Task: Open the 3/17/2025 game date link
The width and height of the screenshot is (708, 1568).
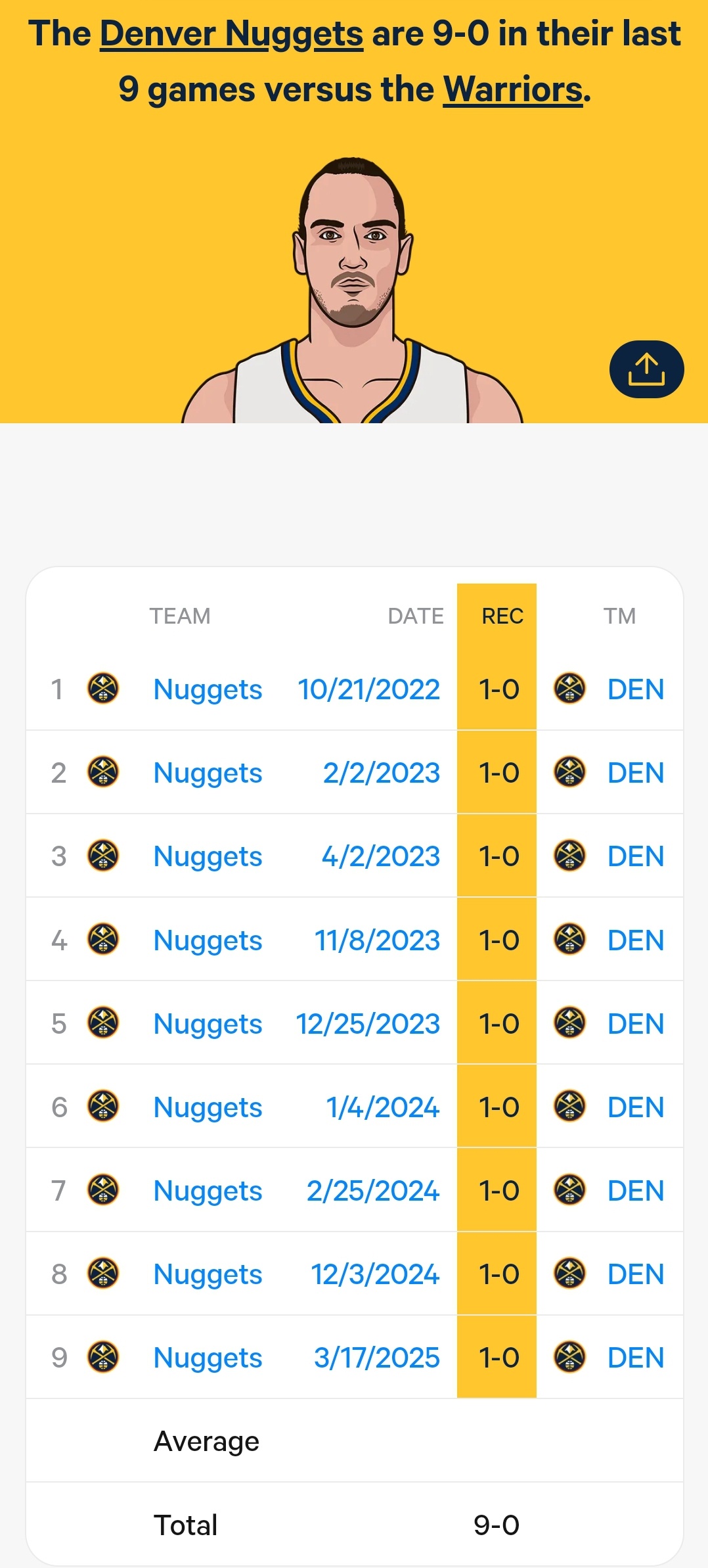Action: coord(376,1358)
